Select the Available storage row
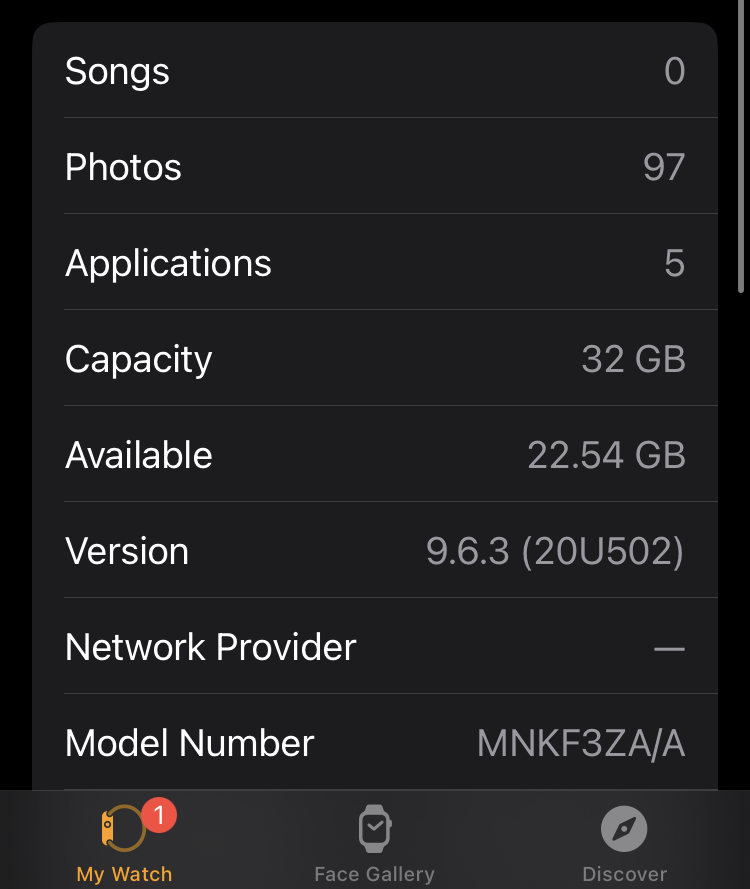Viewport: 750px width, 889px height. pos(375,454)
